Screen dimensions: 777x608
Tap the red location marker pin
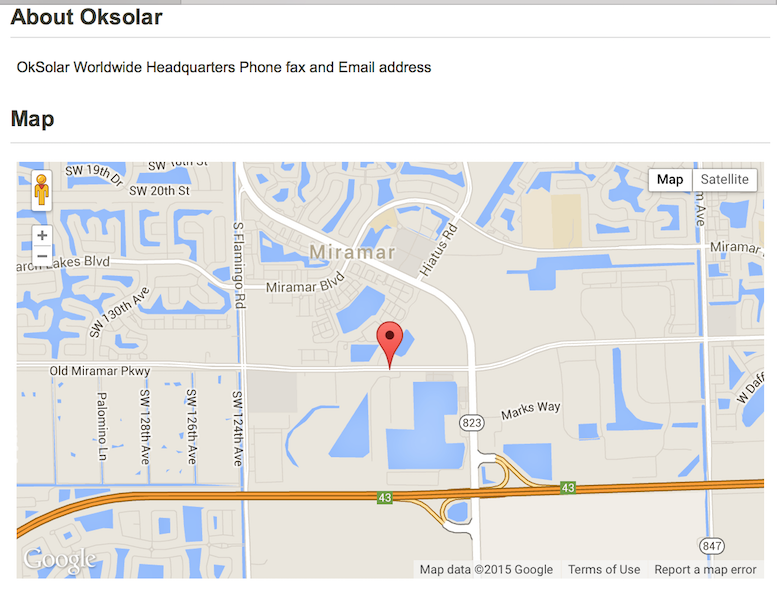390,342
